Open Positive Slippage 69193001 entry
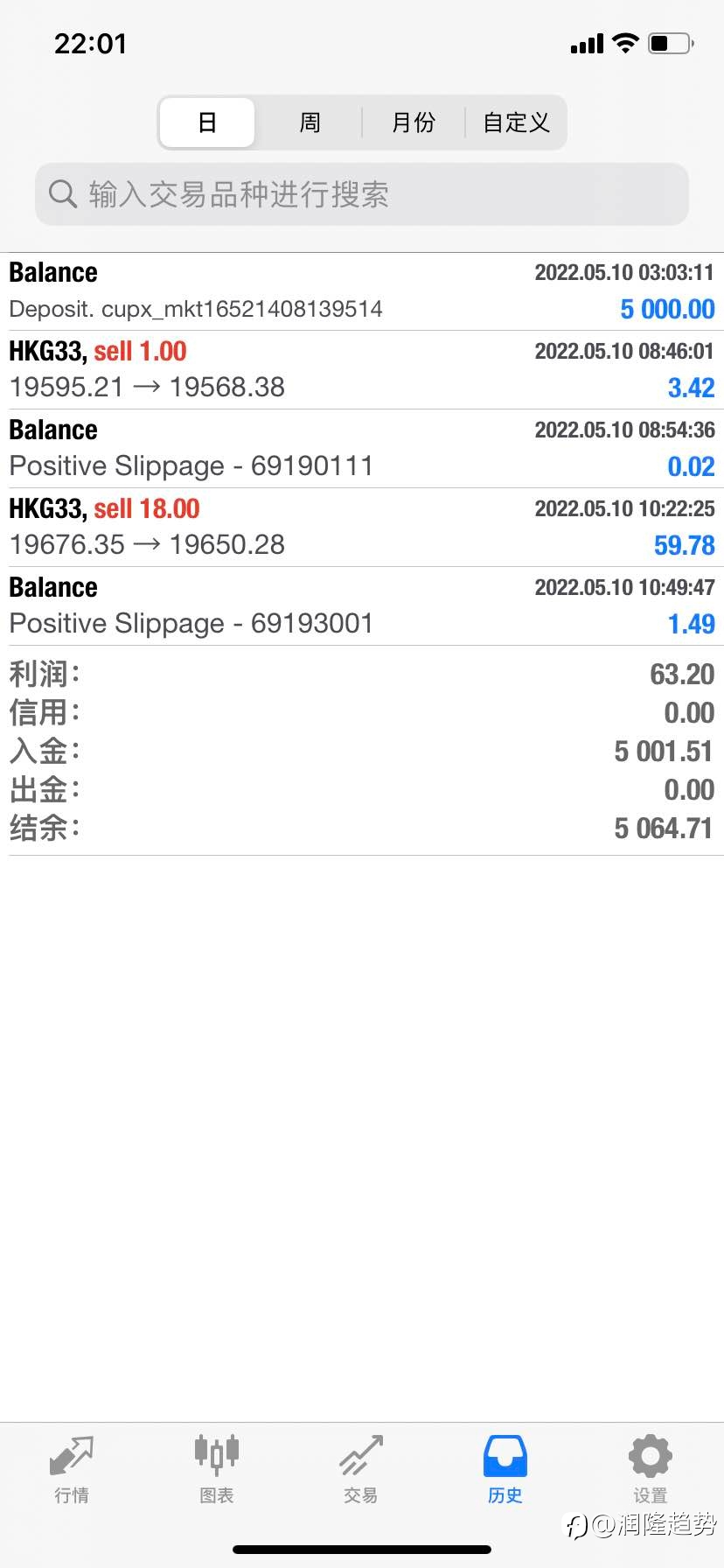Image resolution: width=724 pixels, height=1568 pixels. (362, 606)
